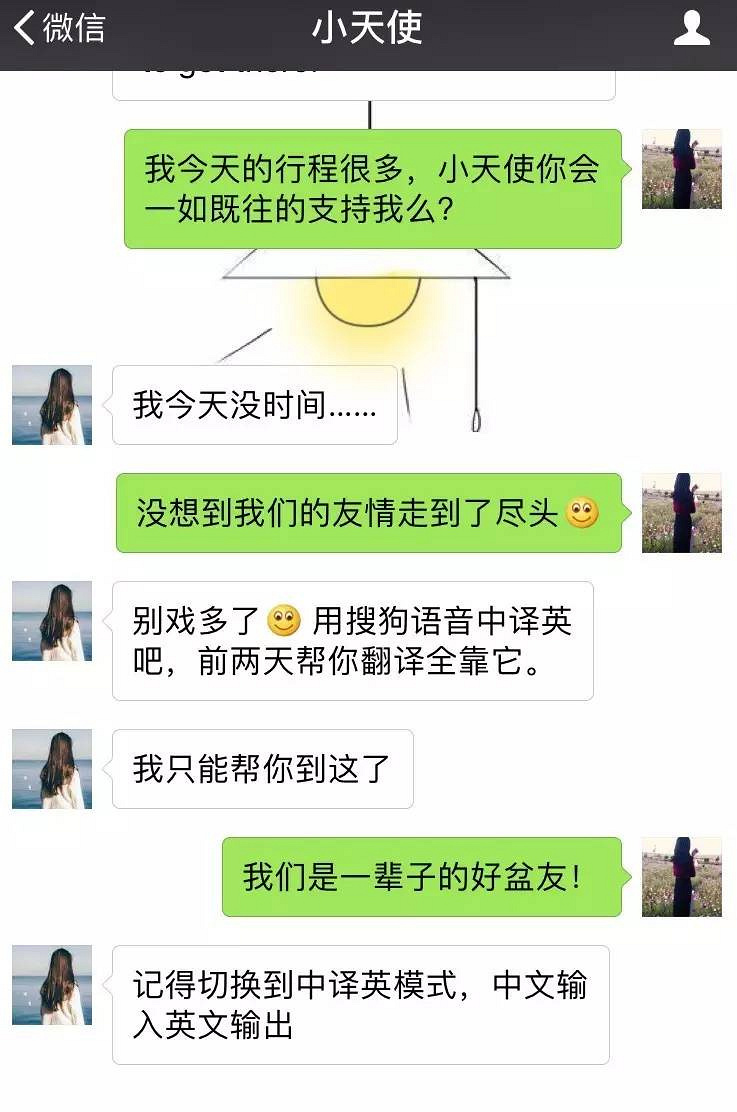Tap 小天使's avatar next to 别戏多了 message

(51, 621)
